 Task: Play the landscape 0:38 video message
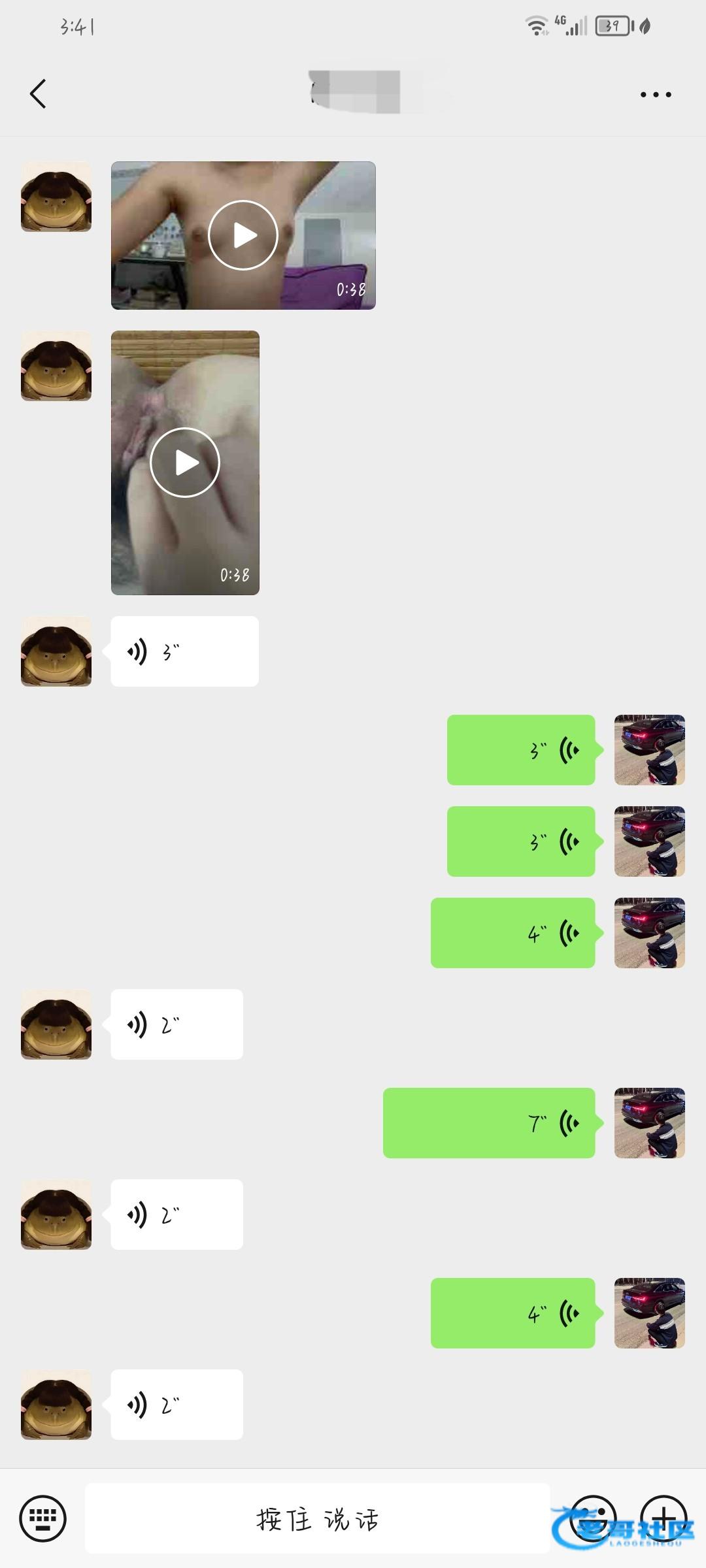(243, 235)
